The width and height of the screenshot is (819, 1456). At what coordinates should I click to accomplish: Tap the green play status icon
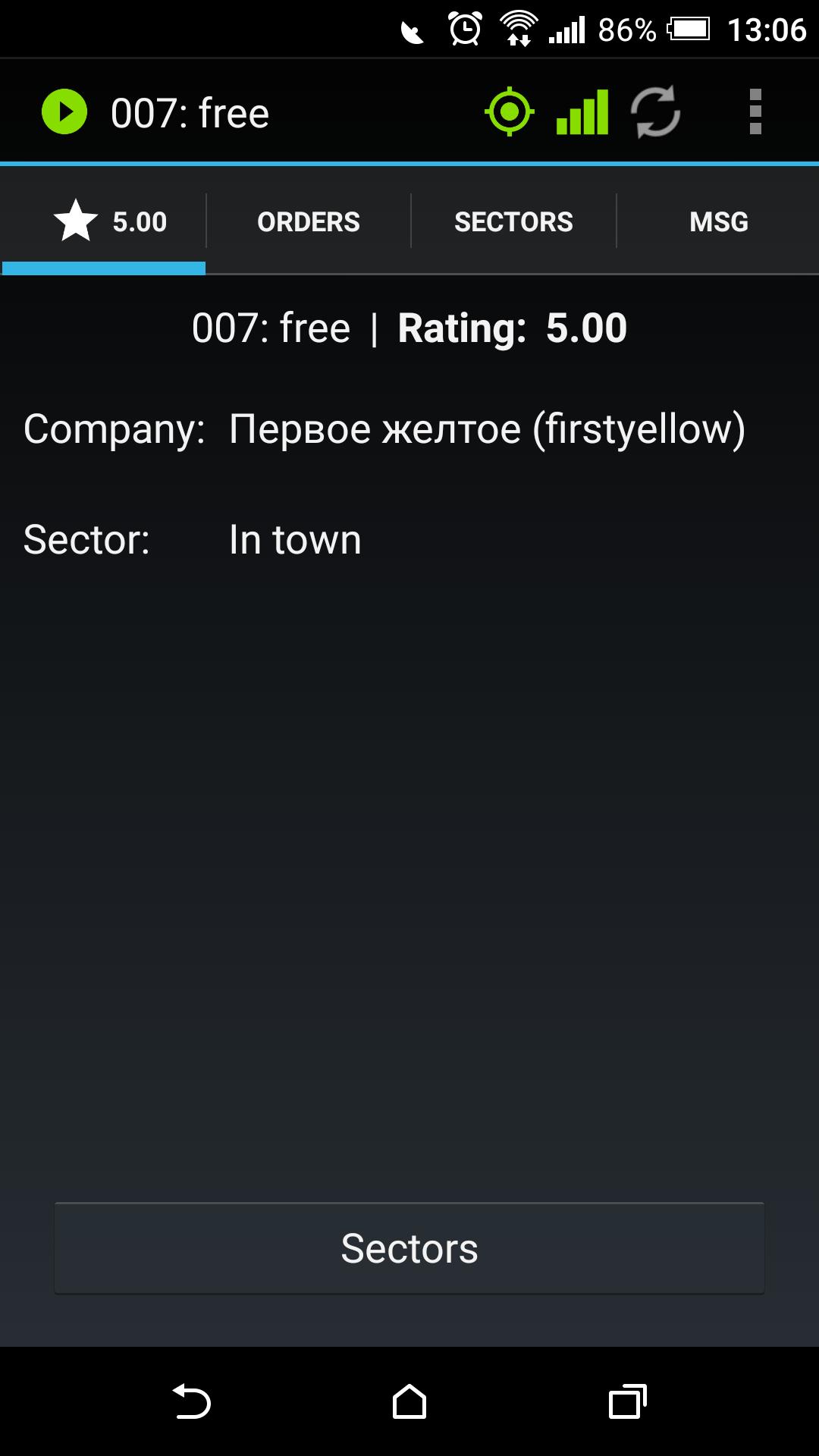tap(64, 112)
